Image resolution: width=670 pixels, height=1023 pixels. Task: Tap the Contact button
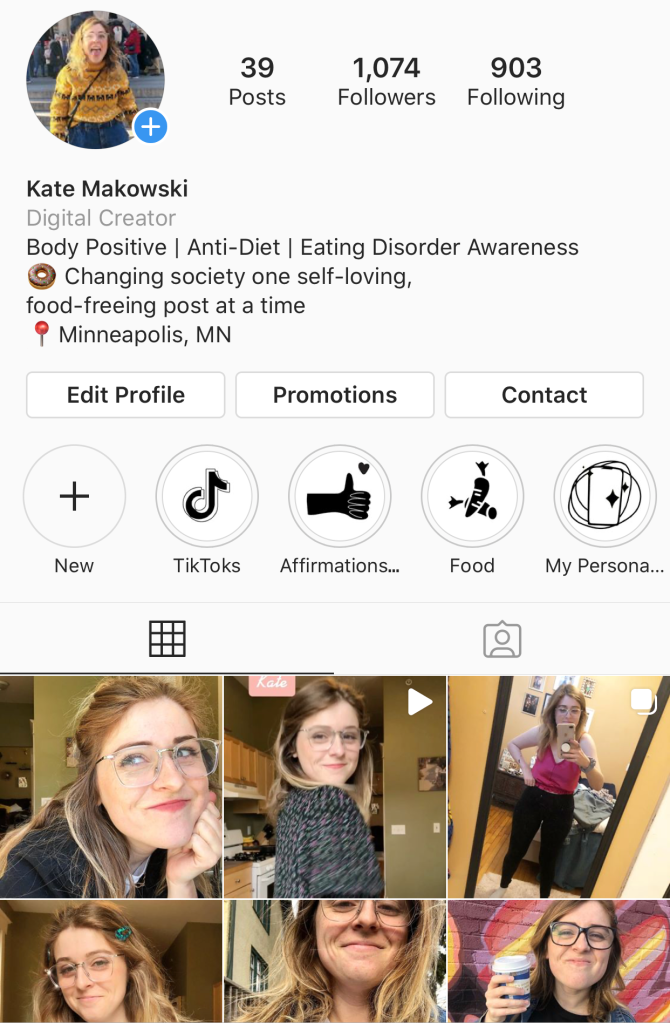(544, 395)
